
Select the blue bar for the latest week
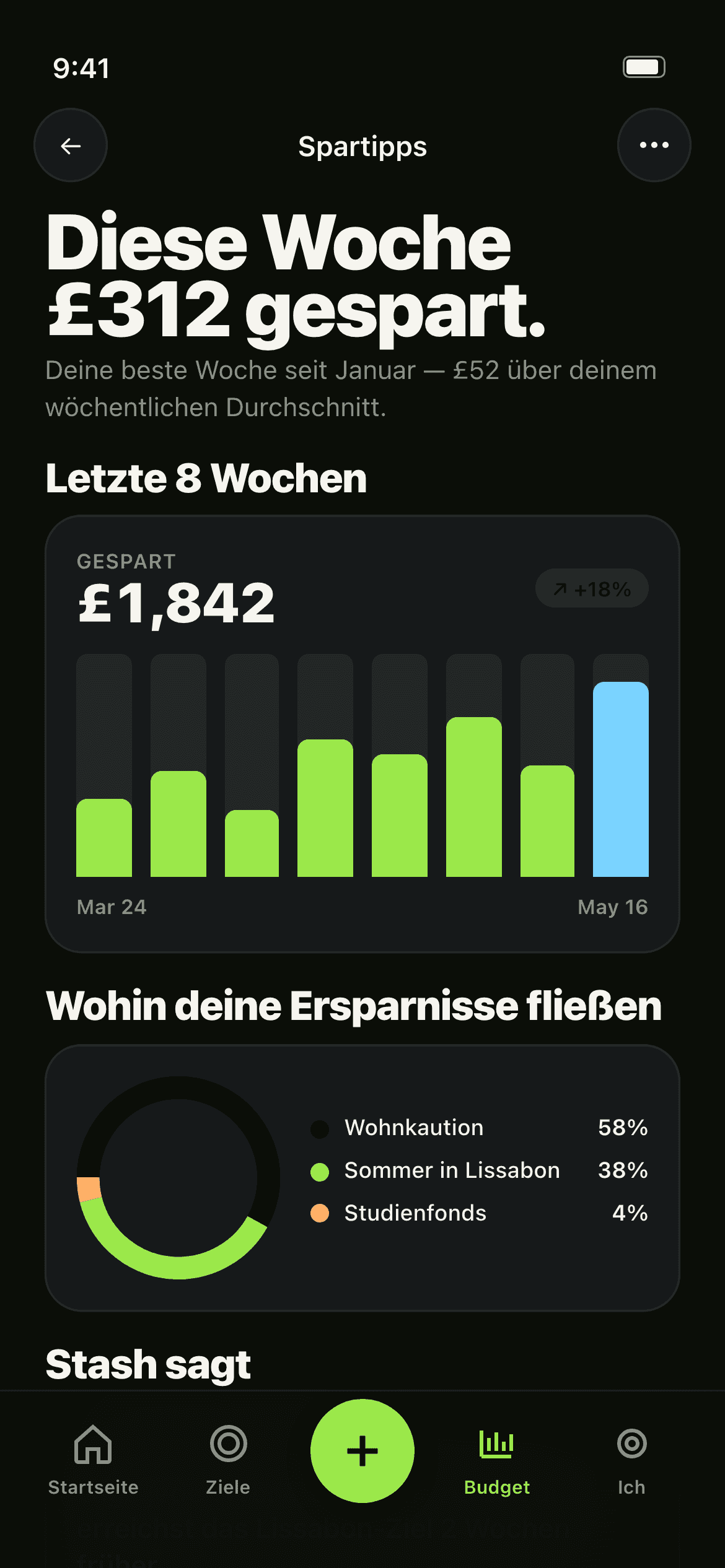tap(621, 779)
